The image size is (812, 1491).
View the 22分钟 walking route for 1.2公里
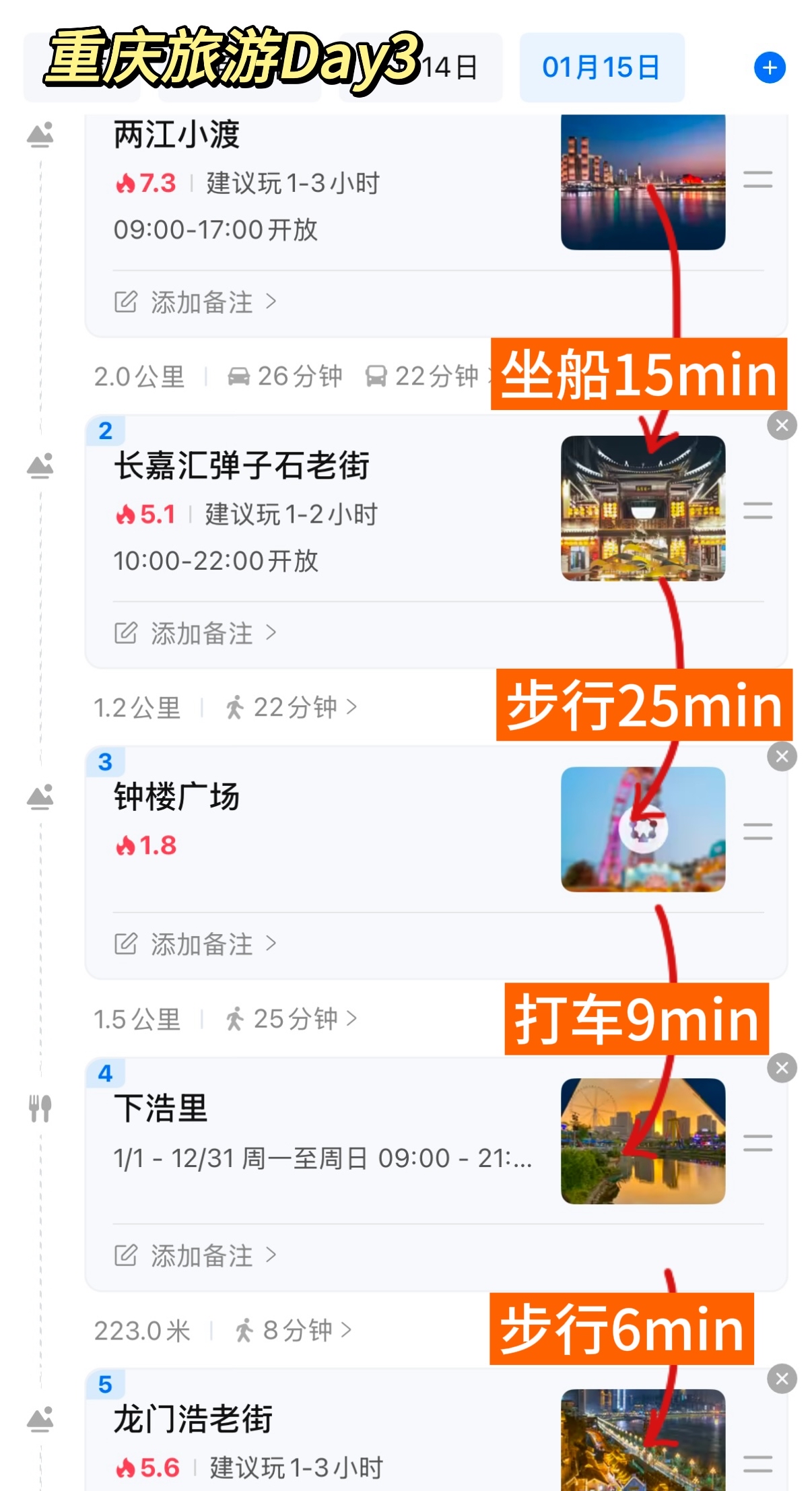[291, 708]
